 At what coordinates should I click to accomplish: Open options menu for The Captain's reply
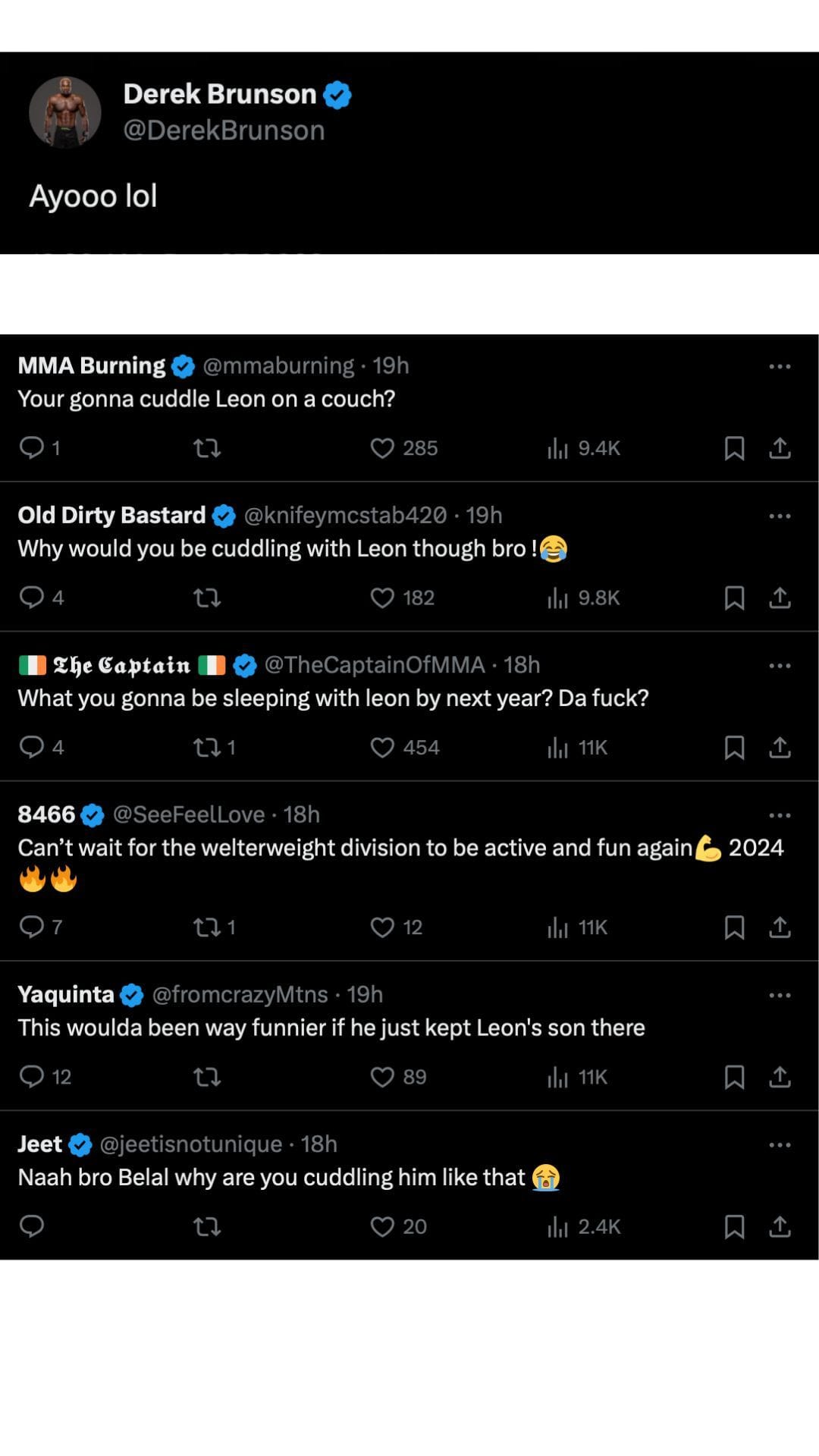[x=779, y=665]
